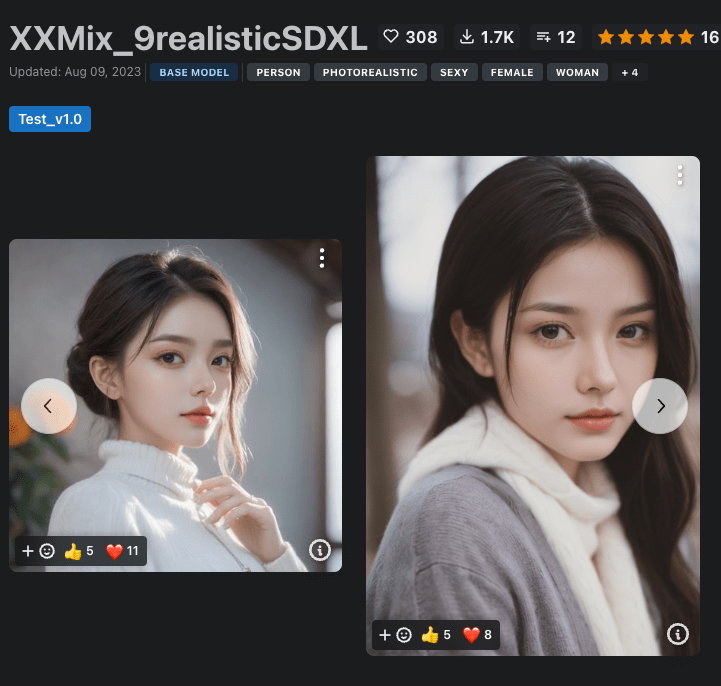This screenshot has width=721, height=686.
Task: Open the FEMALE tag chip
Action: tap(512, 72)
